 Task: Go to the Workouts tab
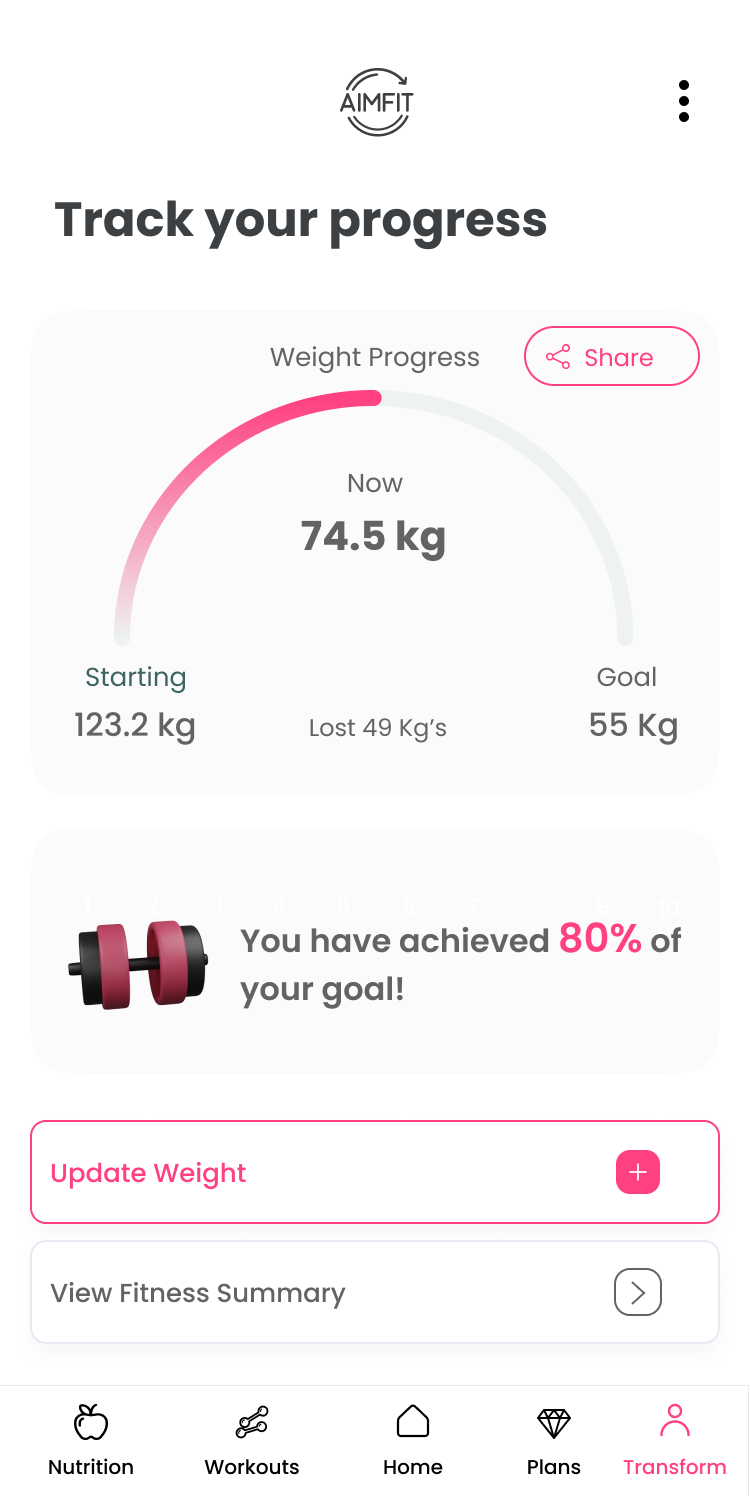click(x=252, y=1441)
